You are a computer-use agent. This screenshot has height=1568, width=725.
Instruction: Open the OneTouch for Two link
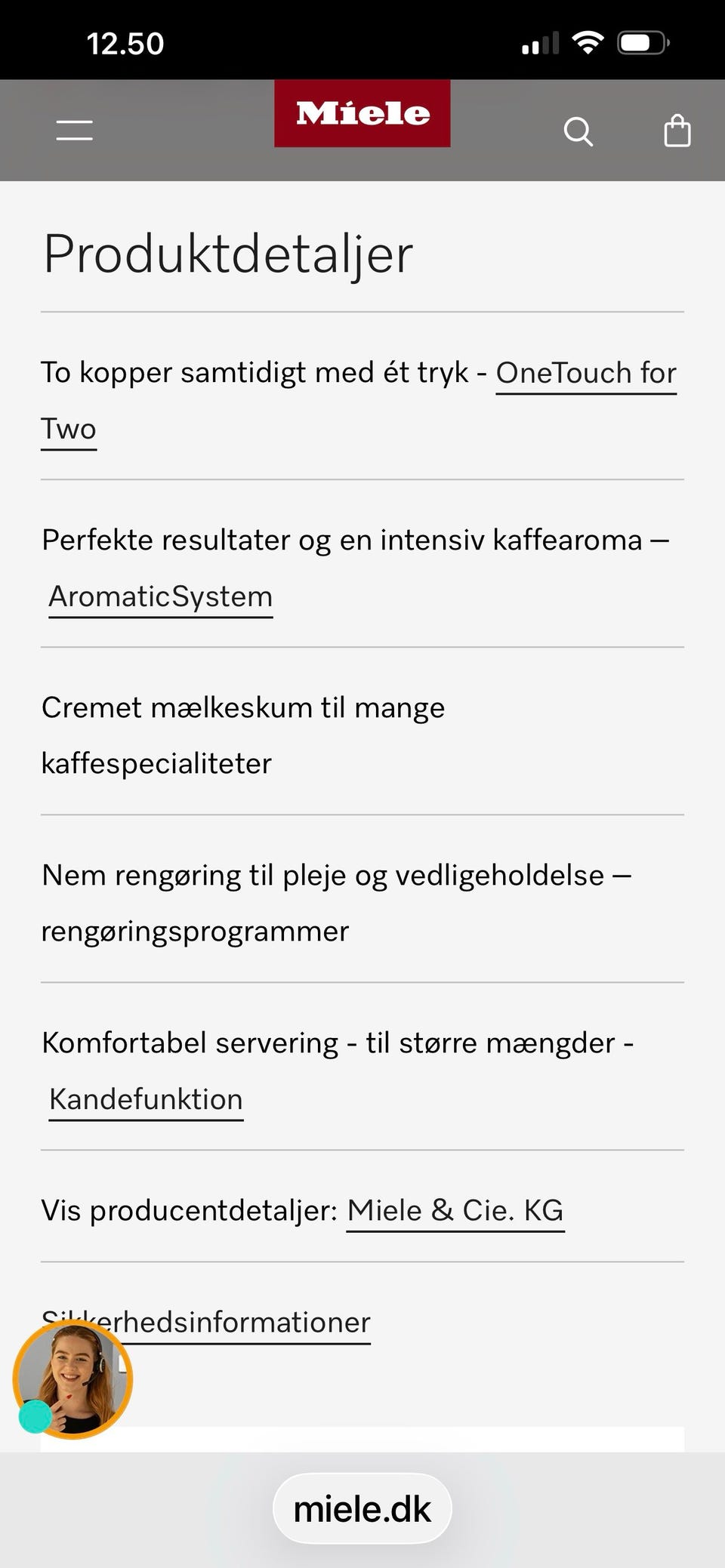pos(586,372)
